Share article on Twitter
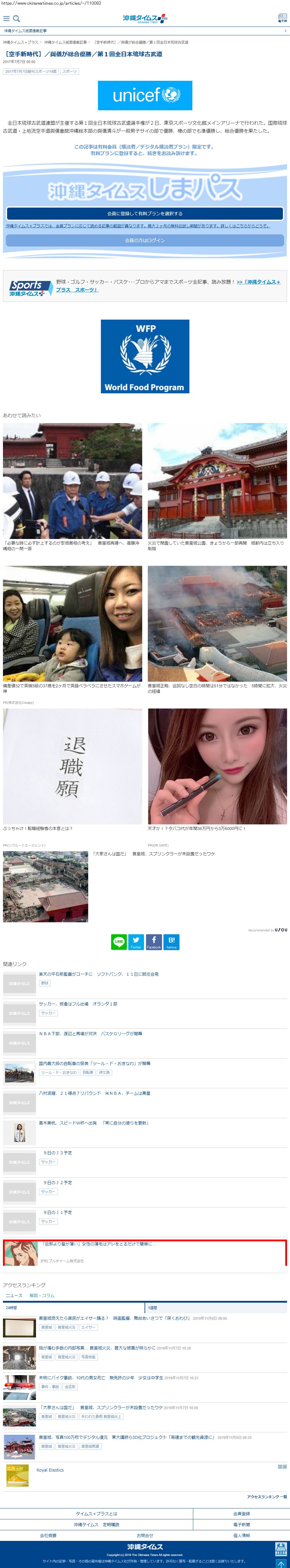The width and height of the screenshot is (290, 1568). [136, 942]
